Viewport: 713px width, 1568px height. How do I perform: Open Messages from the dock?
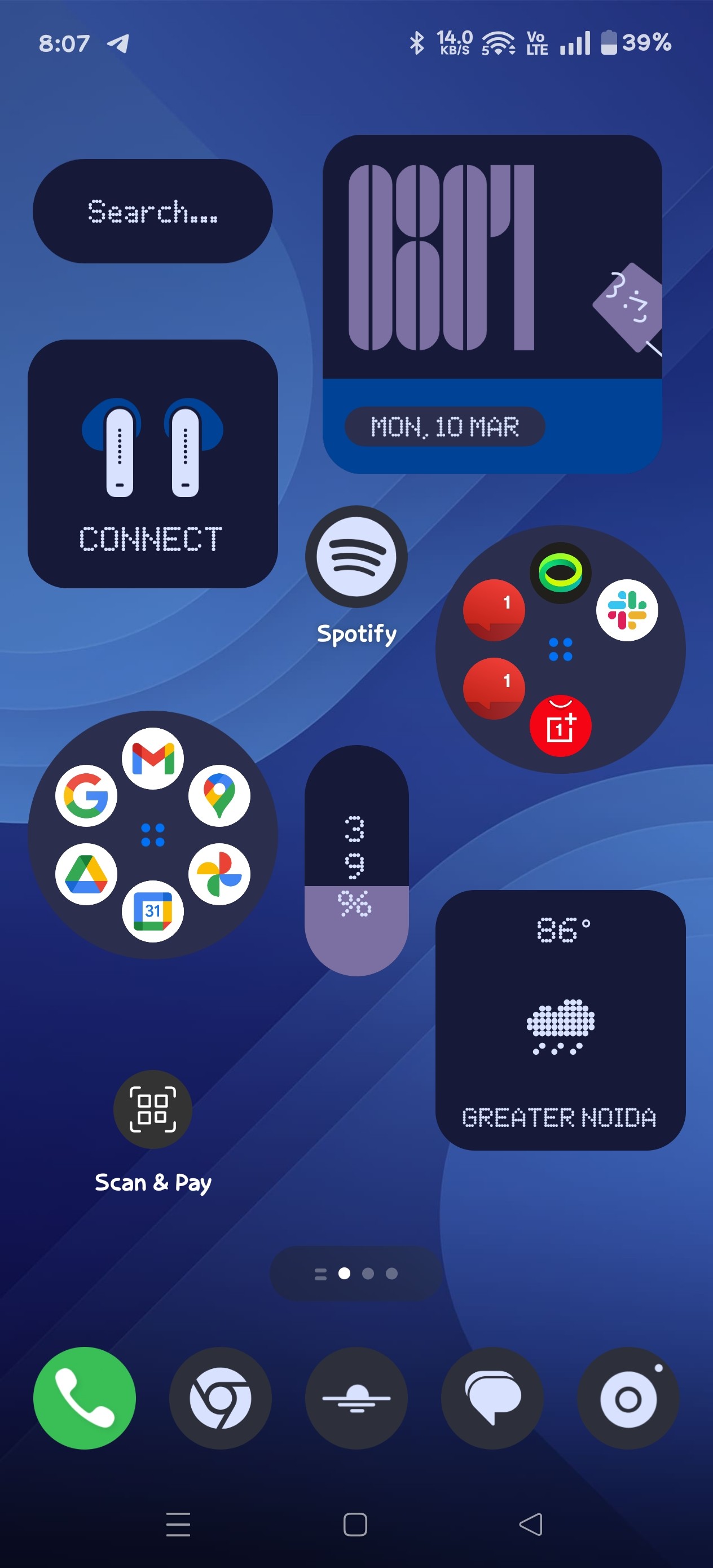[492, 1398]
